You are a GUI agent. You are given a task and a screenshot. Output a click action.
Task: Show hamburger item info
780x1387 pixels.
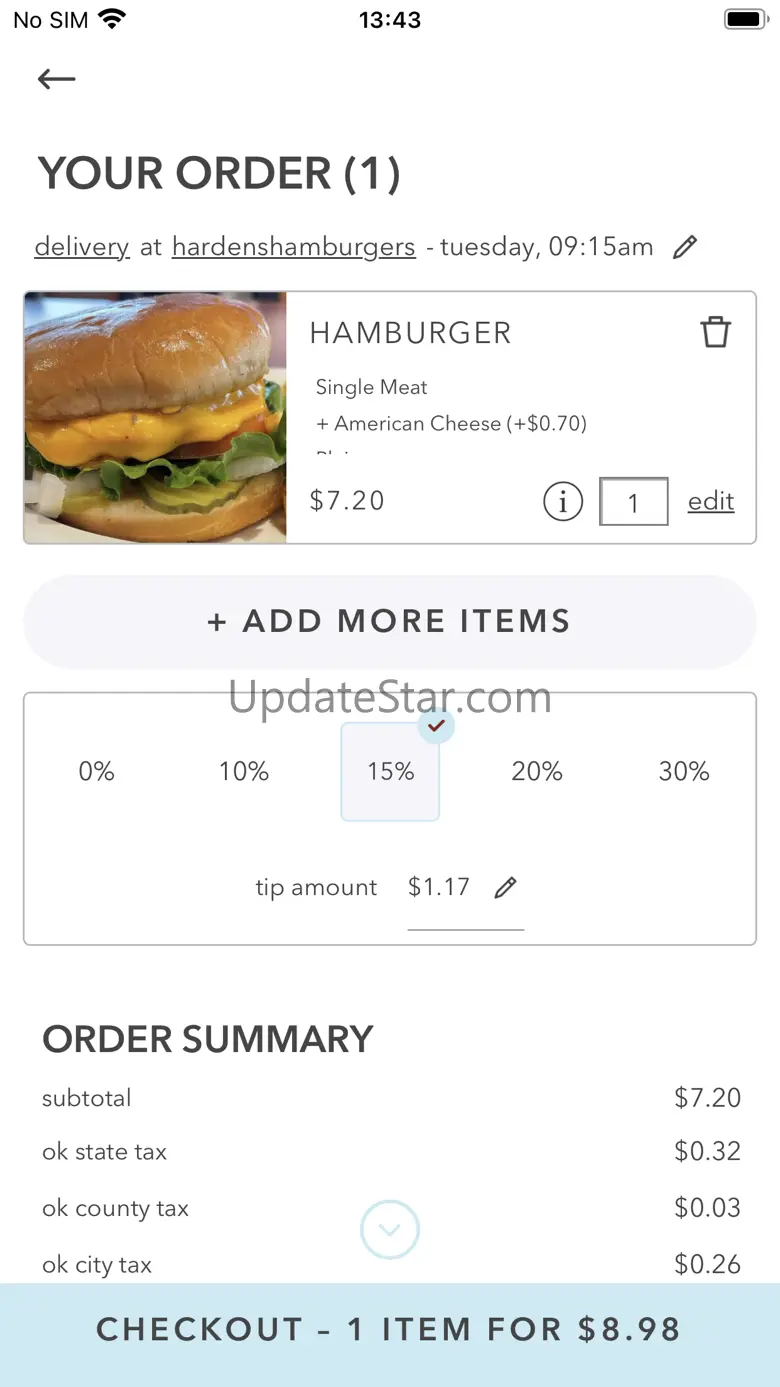coord(563,501)
